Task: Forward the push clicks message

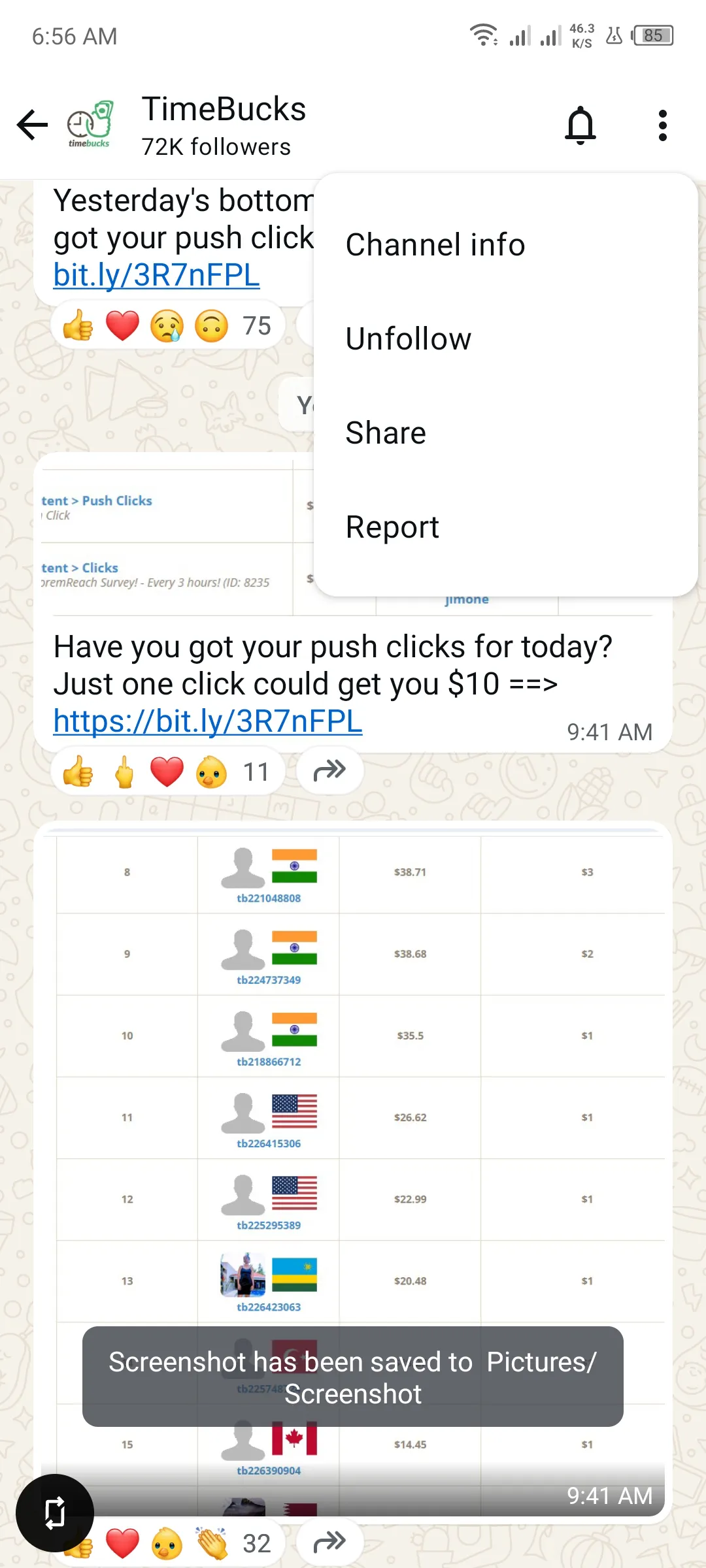Action: click(x=329, y=771)
